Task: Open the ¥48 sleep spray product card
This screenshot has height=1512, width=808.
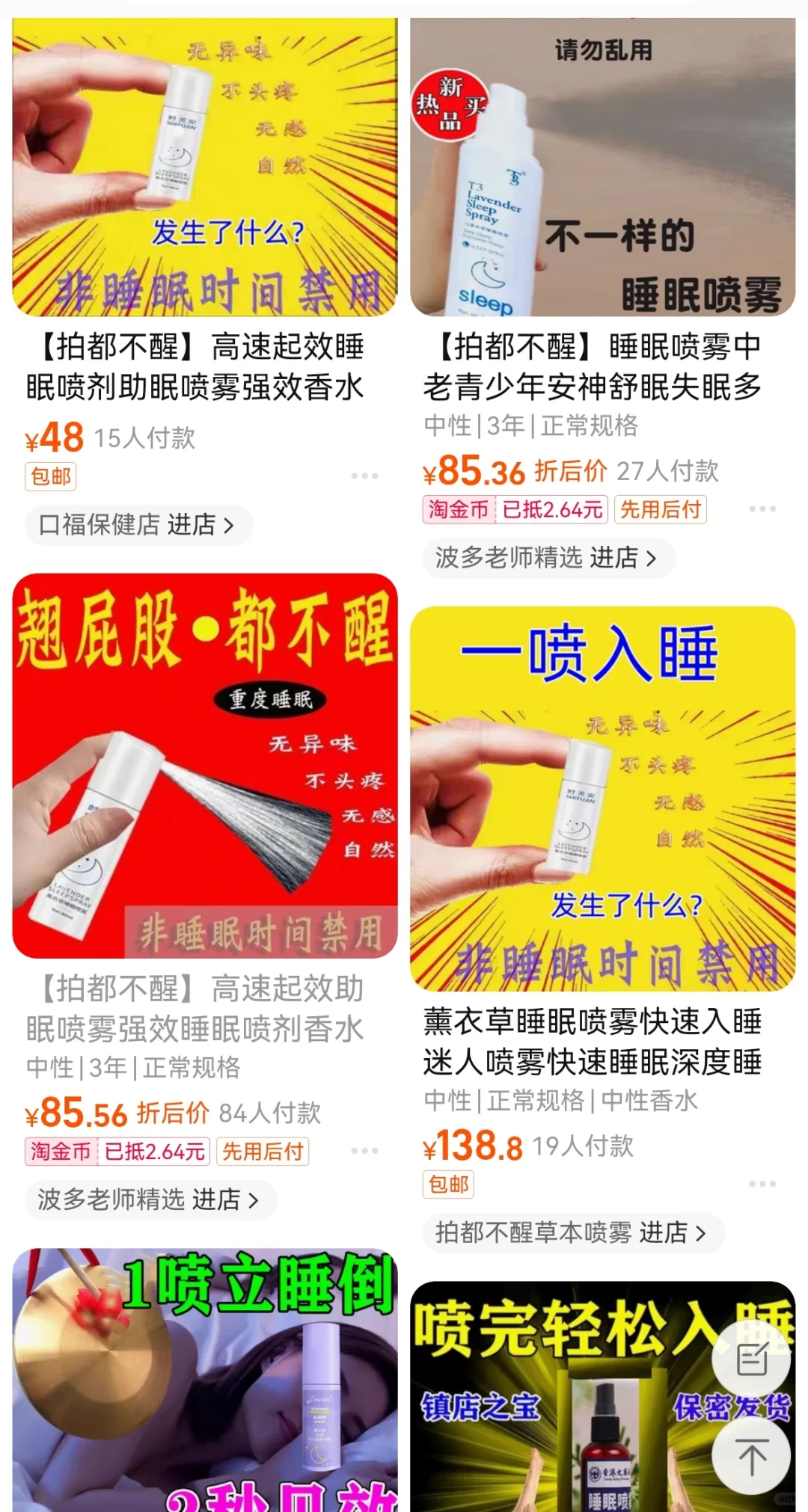Action: [x=204, y=168]
